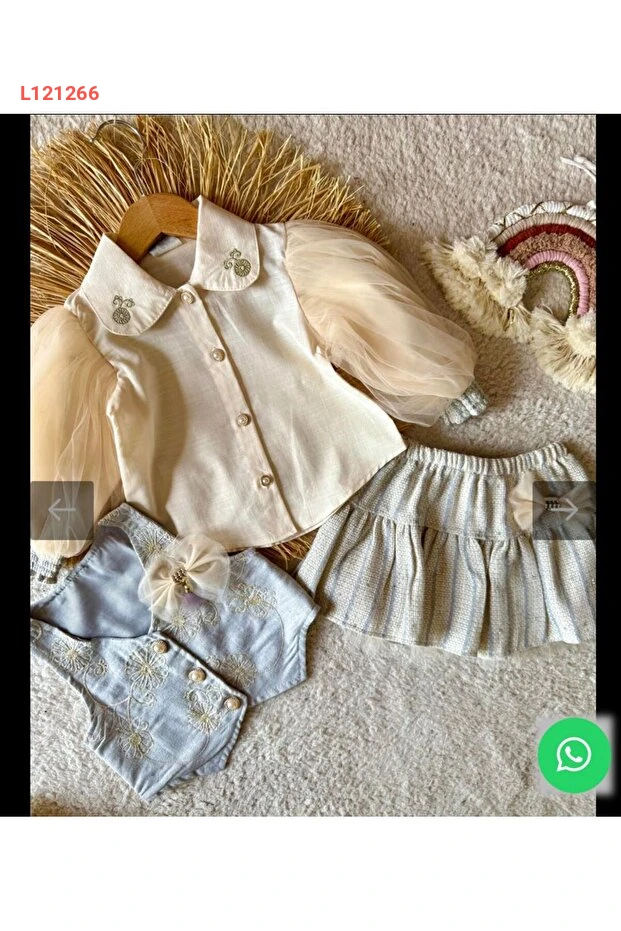Go to the next product photo
This screenshot has height=931, width=621.
pos(563,510)
